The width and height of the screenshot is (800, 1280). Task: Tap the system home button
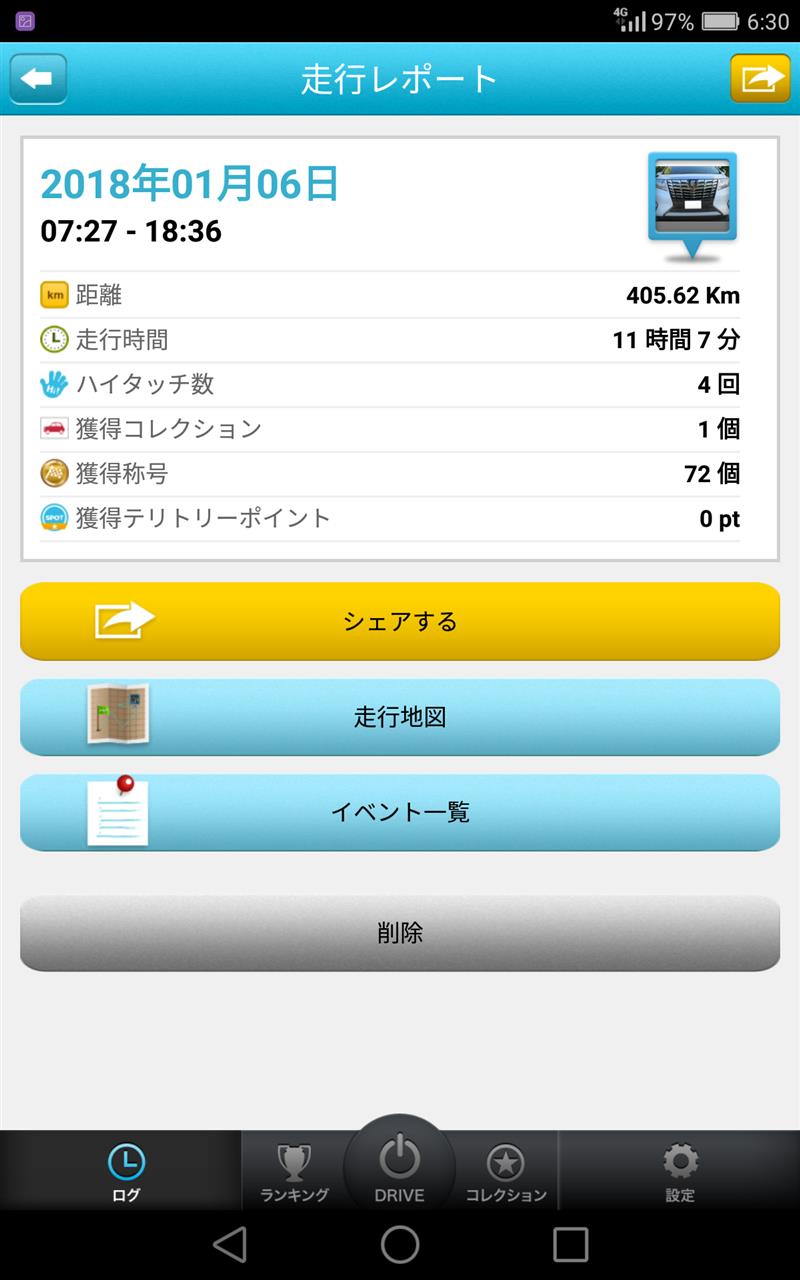tap(400, 1245)
